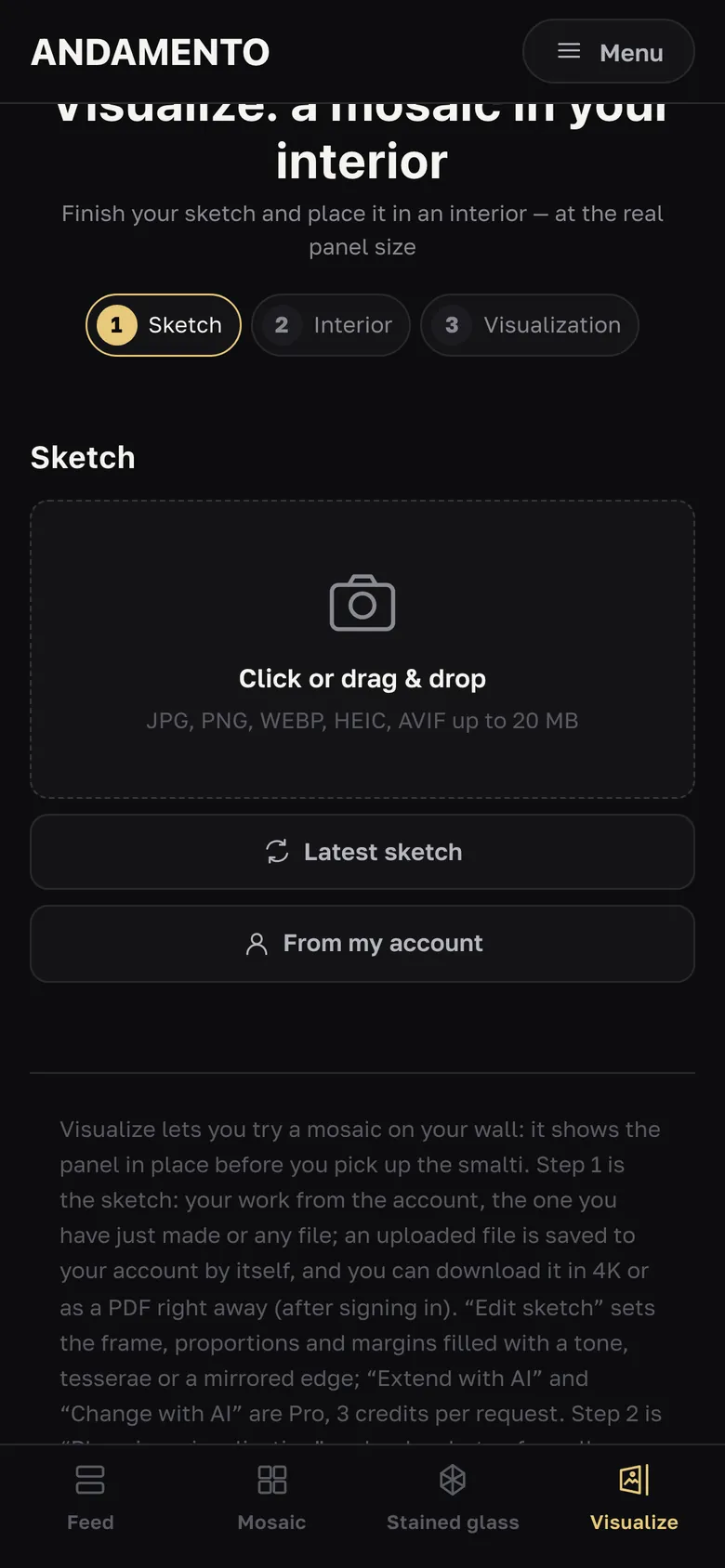The image size is (725, 1568).
Task: Open the Feed tab
Action: point(90,1497)
